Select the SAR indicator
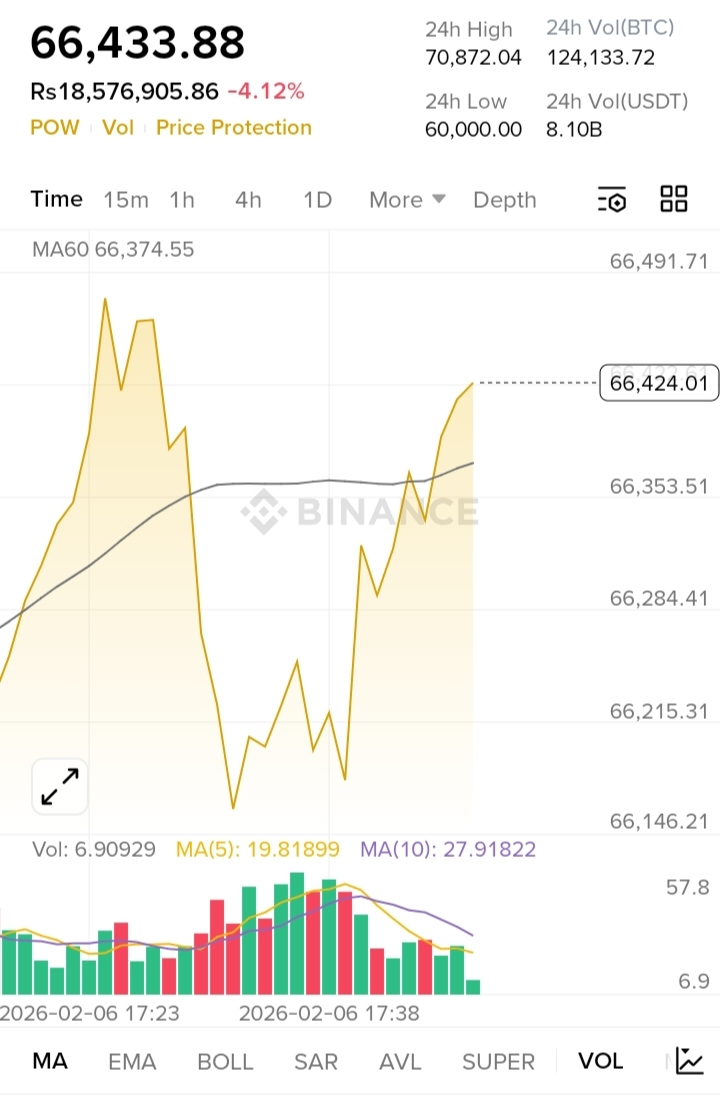Screen dimensions: 720x1109 [315, 1062]
